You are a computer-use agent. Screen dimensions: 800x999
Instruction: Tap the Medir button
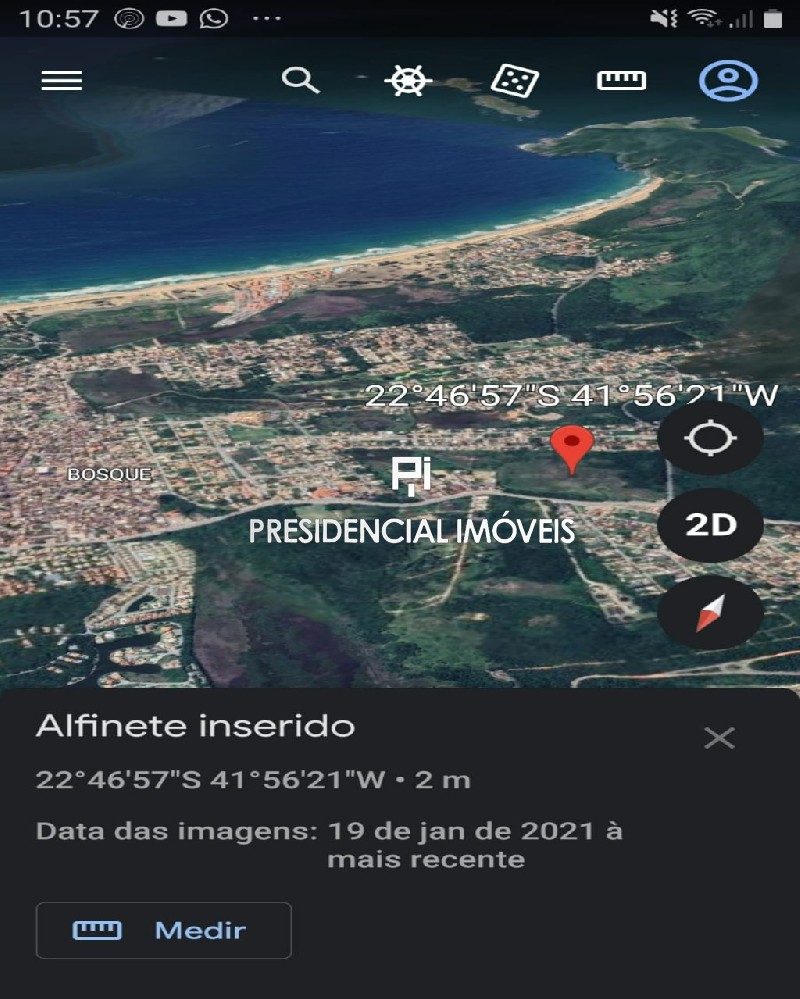point(164,930)
